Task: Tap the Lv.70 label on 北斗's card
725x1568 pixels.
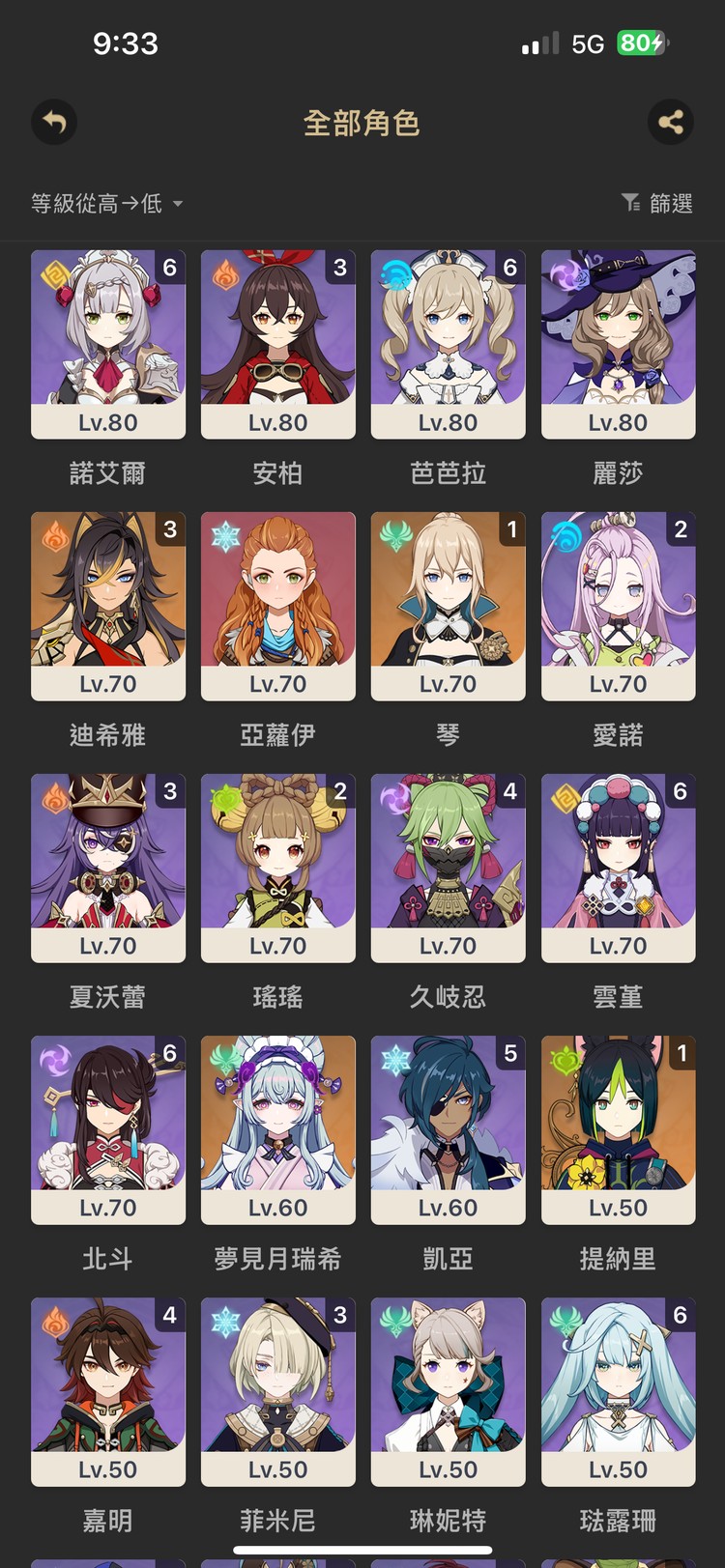Action: 107,1207
